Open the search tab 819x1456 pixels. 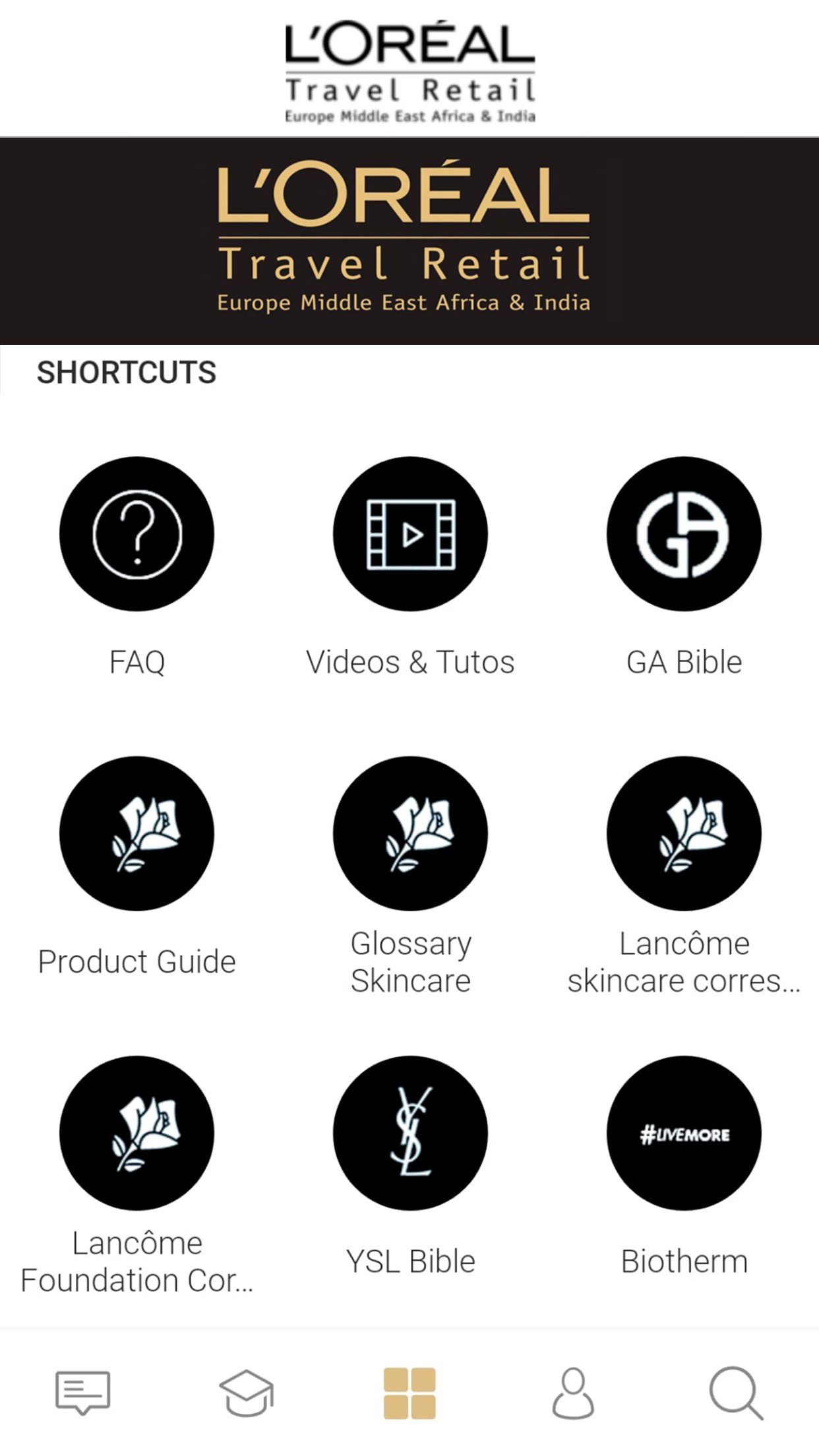coord(736,1393)
